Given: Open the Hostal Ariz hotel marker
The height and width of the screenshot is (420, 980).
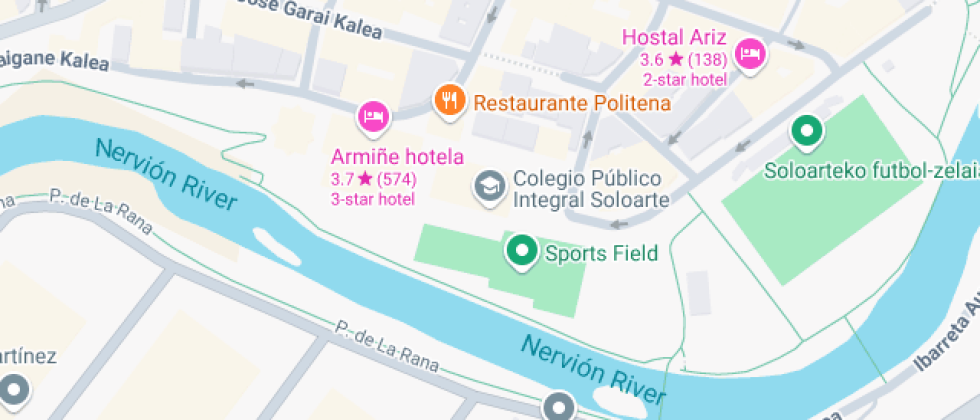Looking at the screenshot, I should pyautogui.click(x=749, y=54).
